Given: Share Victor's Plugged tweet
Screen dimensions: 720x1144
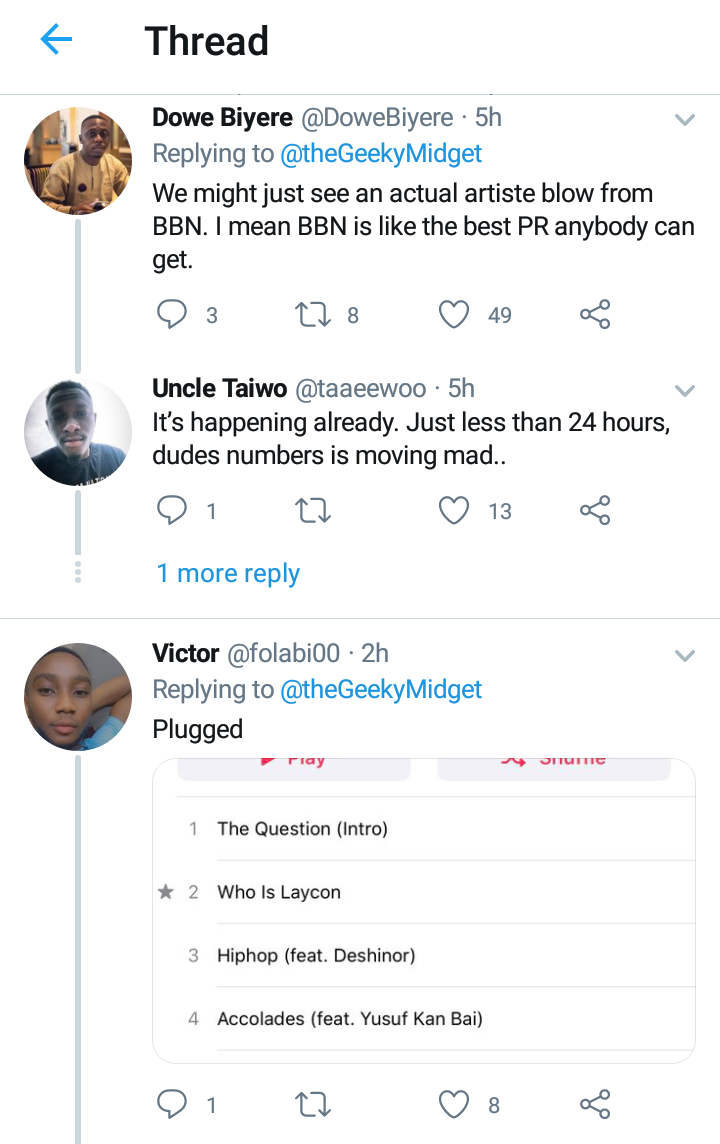Looking at the screenshot, I should click(595, 1104).
